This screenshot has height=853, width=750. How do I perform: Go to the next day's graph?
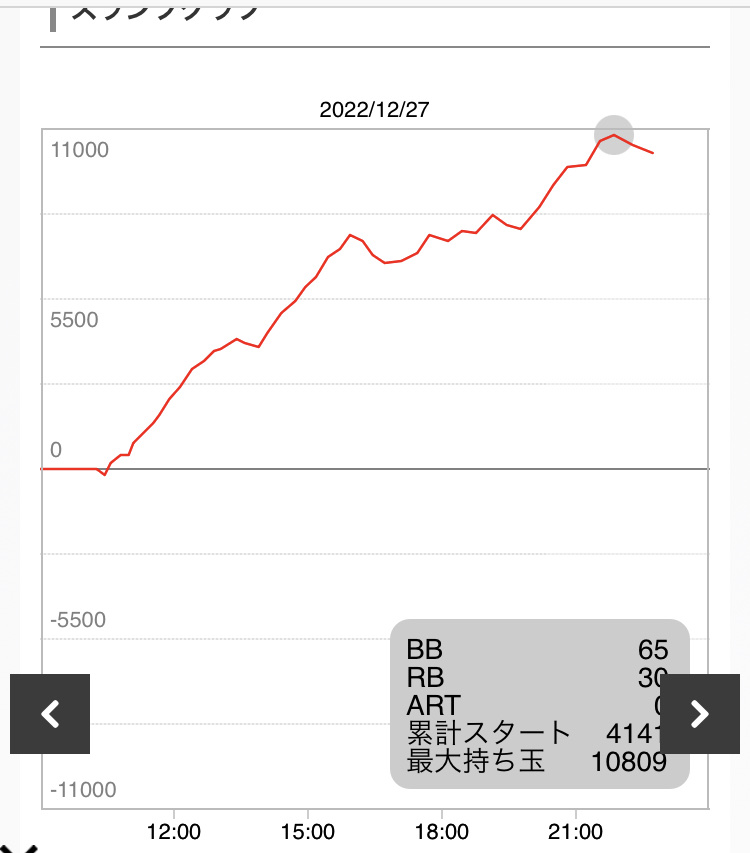[x=699, y=714]
